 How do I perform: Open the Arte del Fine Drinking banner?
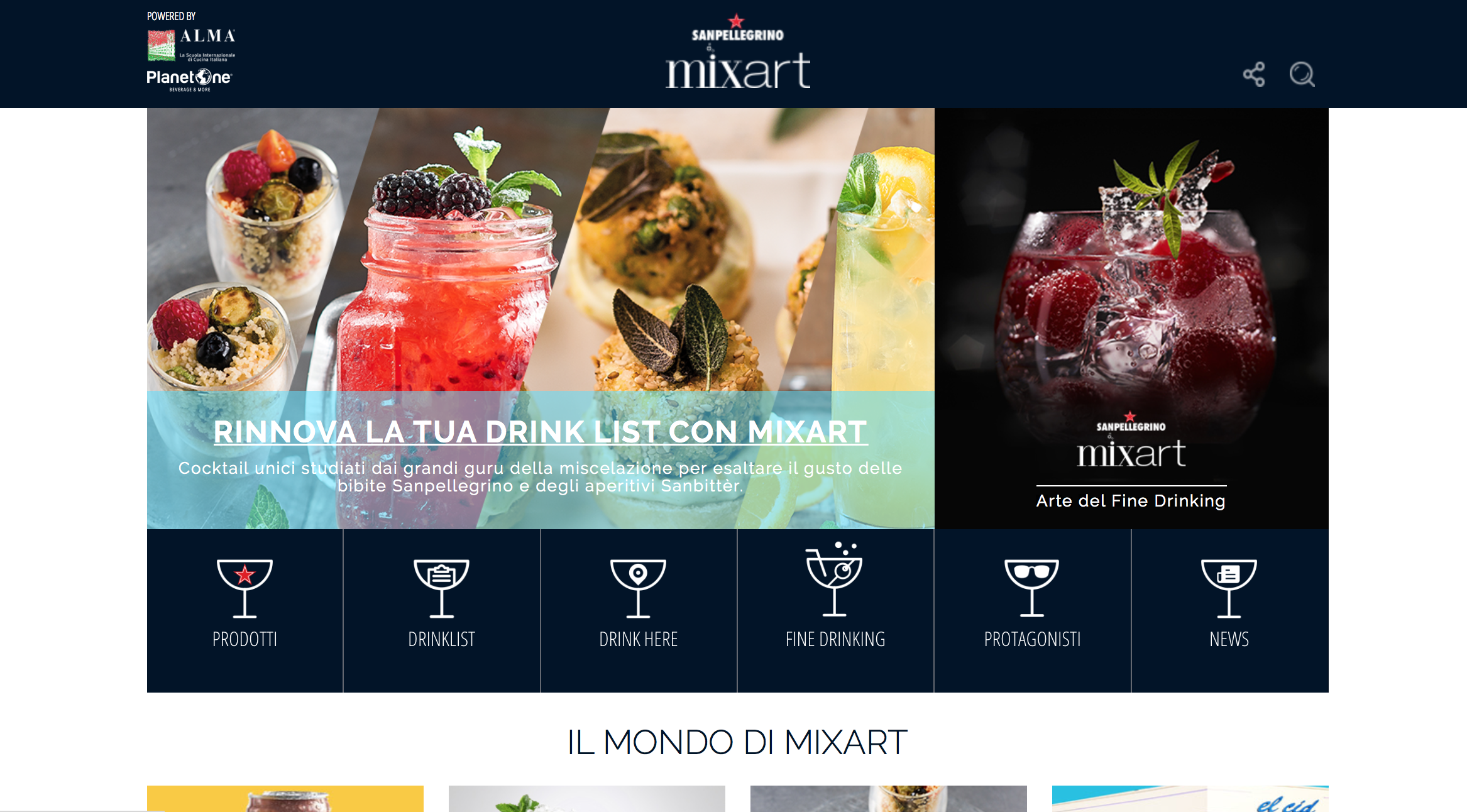[x=1131, y=318]
